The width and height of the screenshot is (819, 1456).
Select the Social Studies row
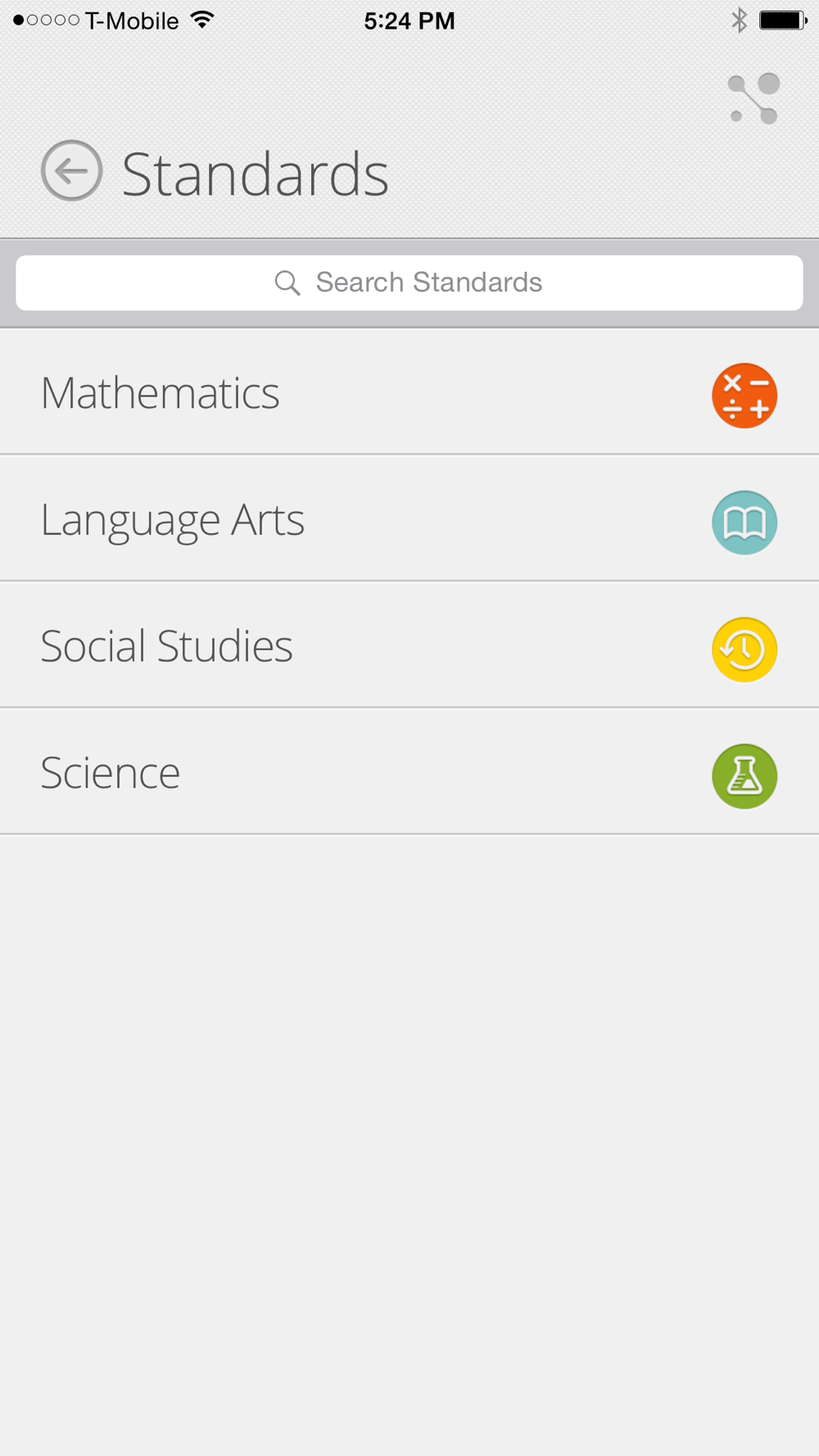[x=409, y=645]
